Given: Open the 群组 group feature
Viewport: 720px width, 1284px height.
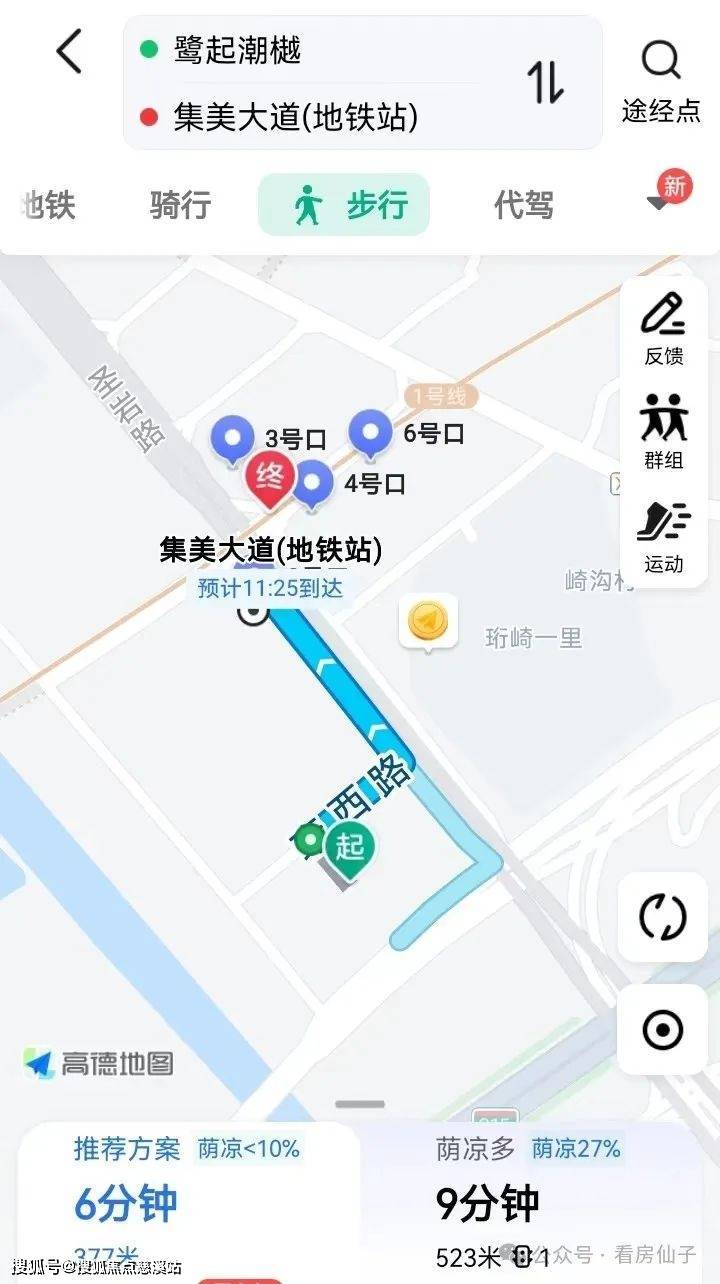Looking at the screenshot, I should (663, 431).
